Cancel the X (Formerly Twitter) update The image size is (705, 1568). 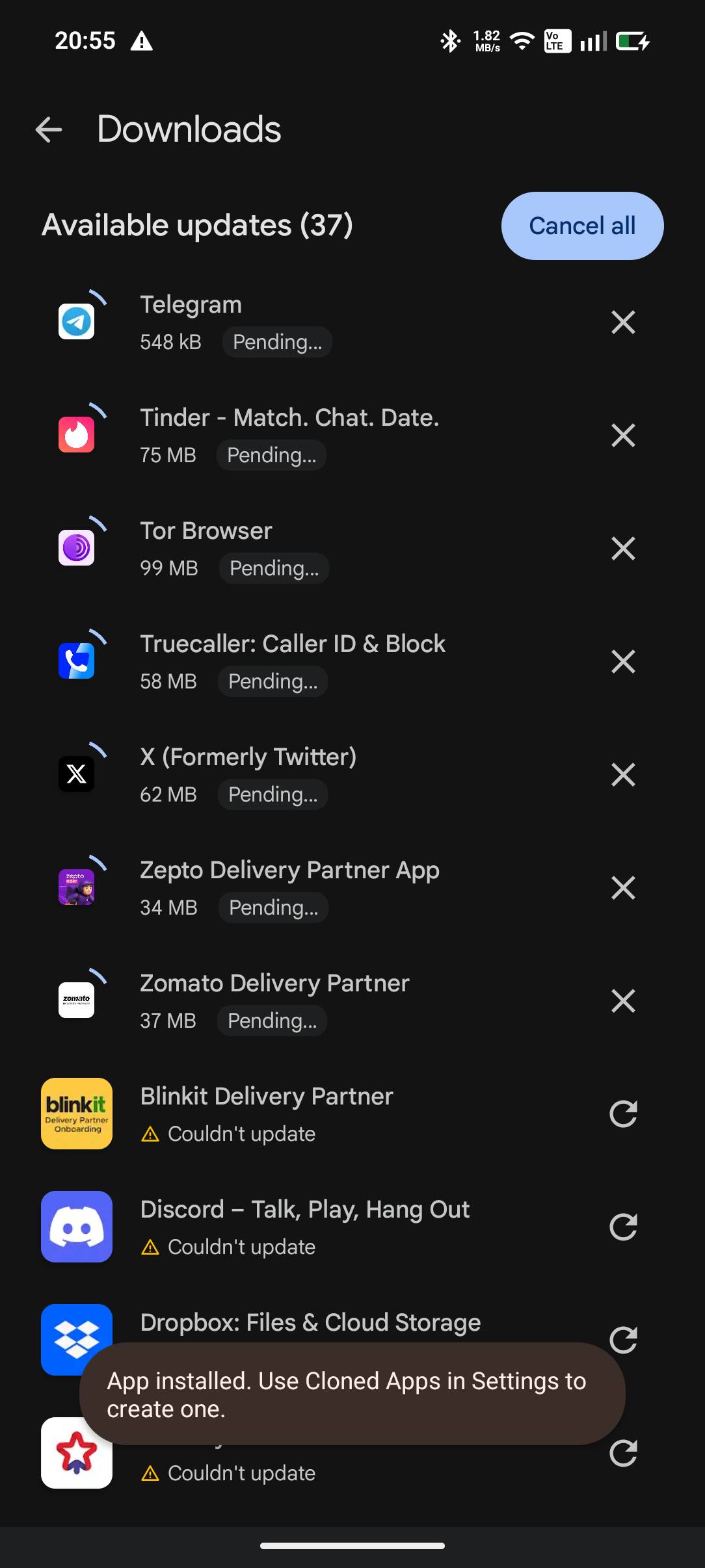(x=622, y=775)
